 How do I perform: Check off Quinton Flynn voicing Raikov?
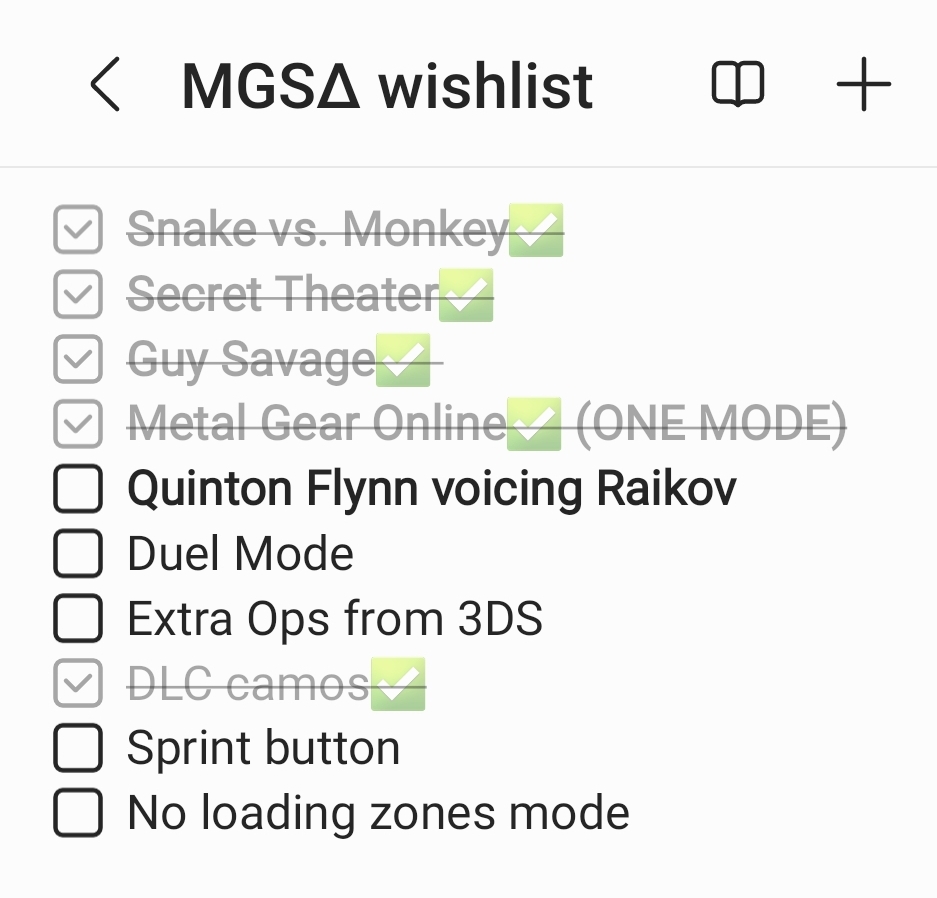click(x=78, y=489)
